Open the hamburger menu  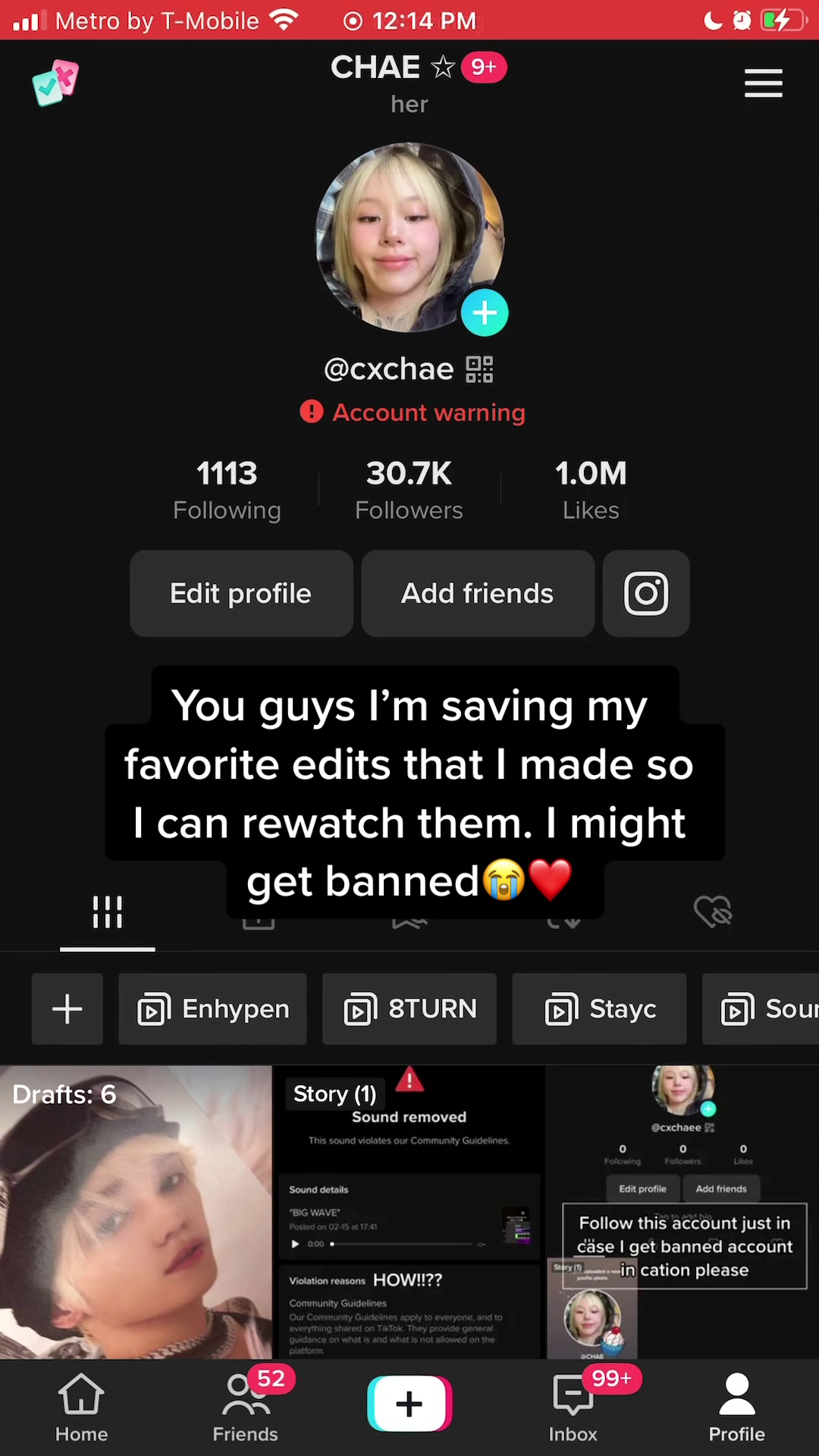(x=763, y=83)
